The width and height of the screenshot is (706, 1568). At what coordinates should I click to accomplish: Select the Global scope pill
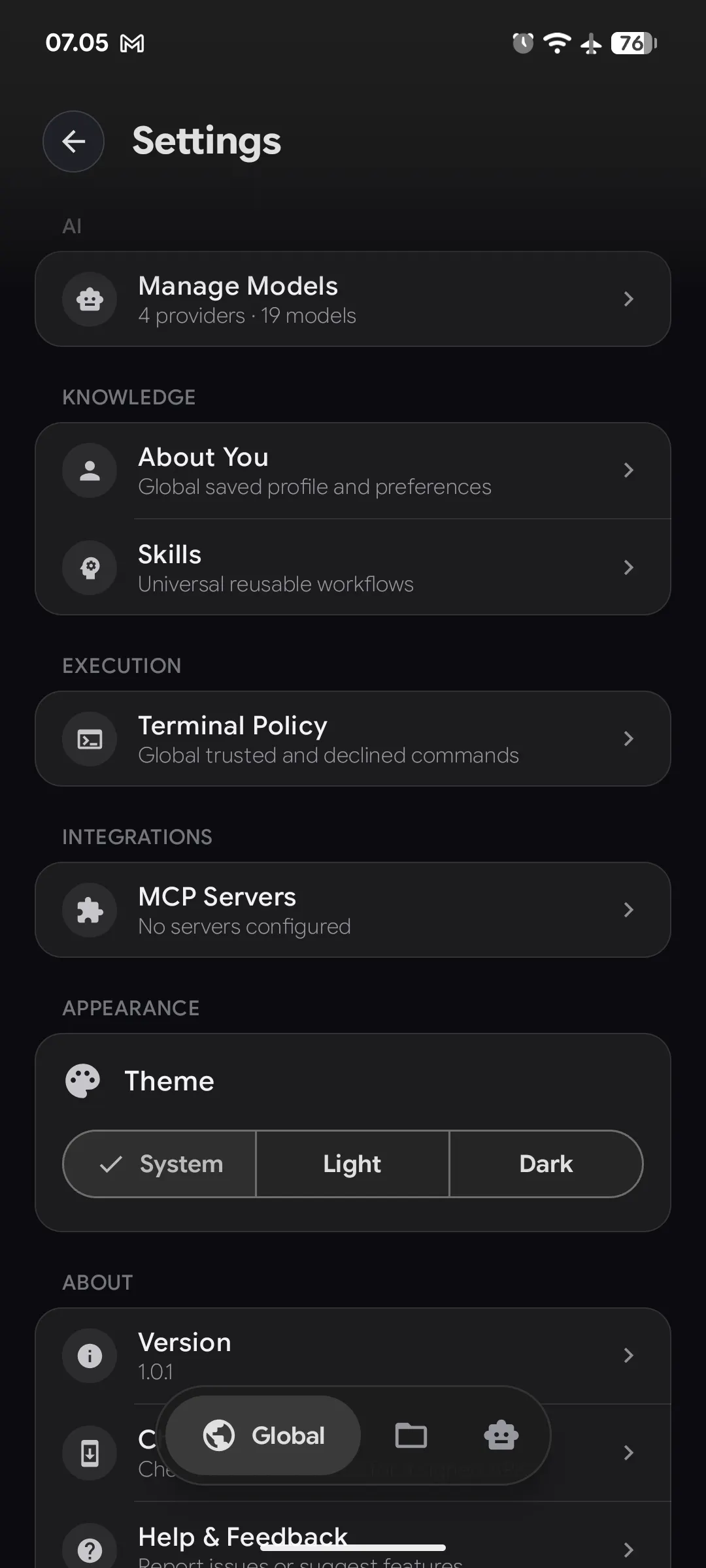(x=263, y=1435)
